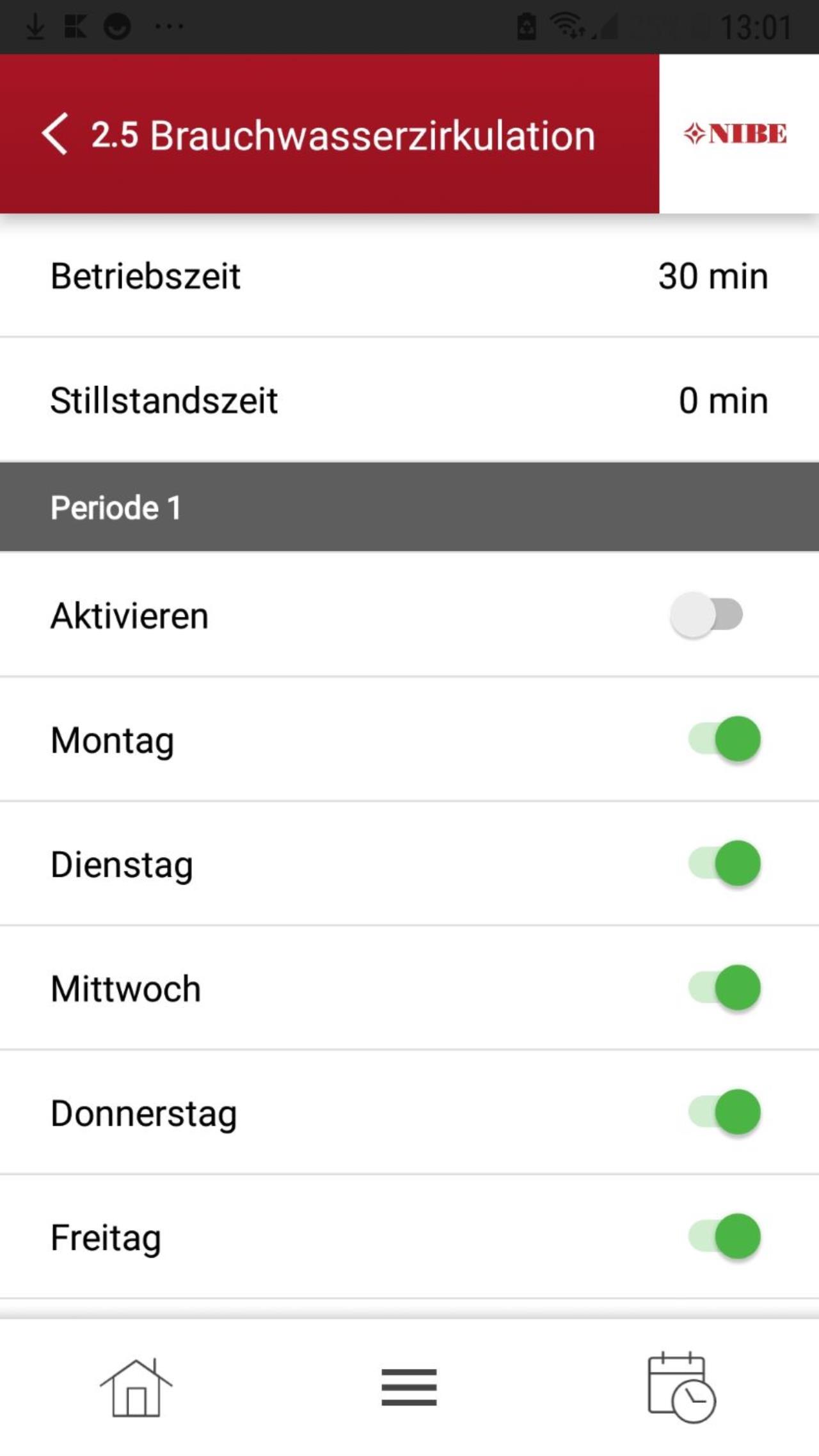Go back from Brauchwasserzirkulation screen
The height and width of the screenshot is (1456, 819).
pos(55,134)
